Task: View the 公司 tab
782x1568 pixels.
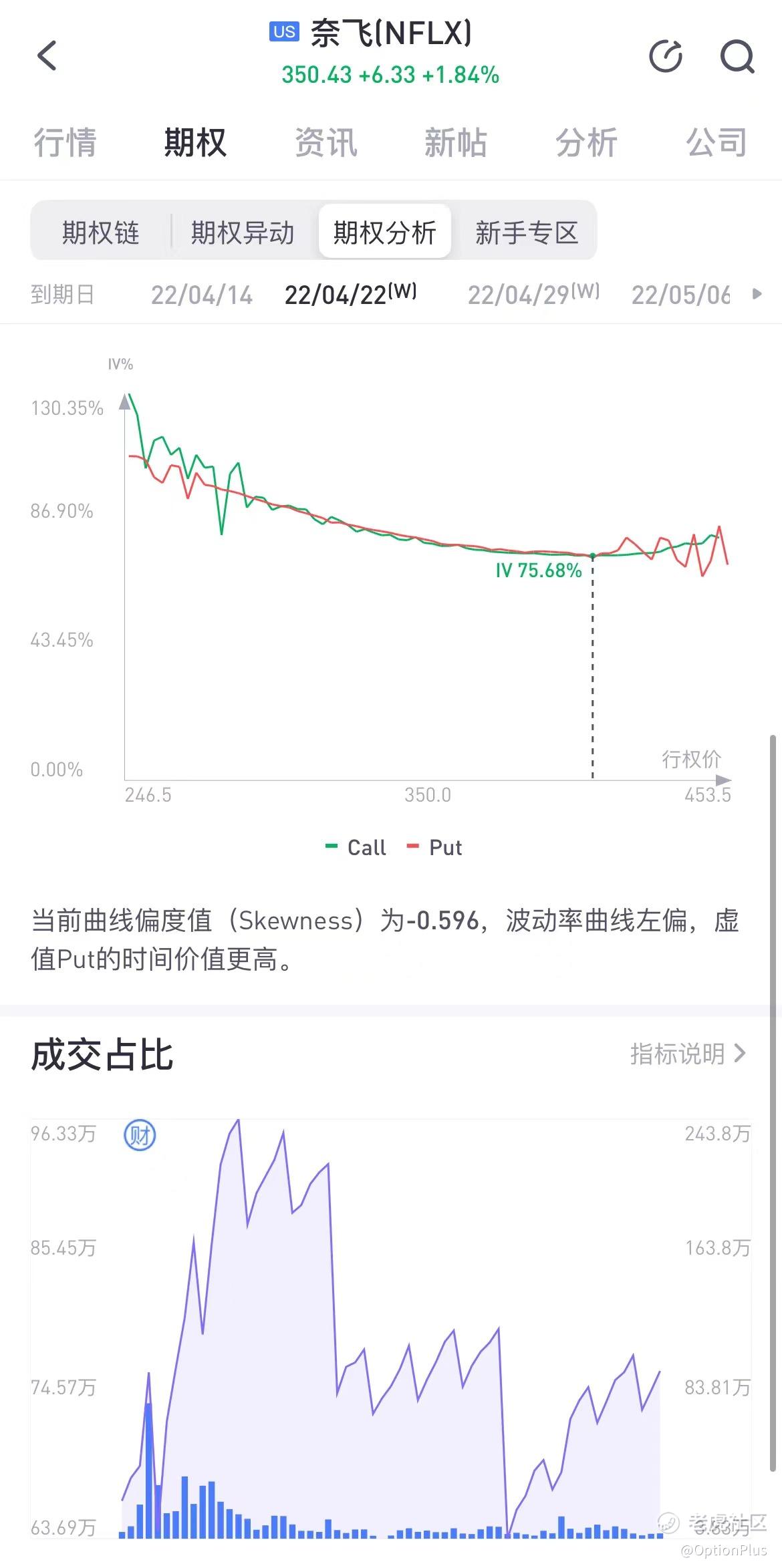Action: (x=716, y=142)
